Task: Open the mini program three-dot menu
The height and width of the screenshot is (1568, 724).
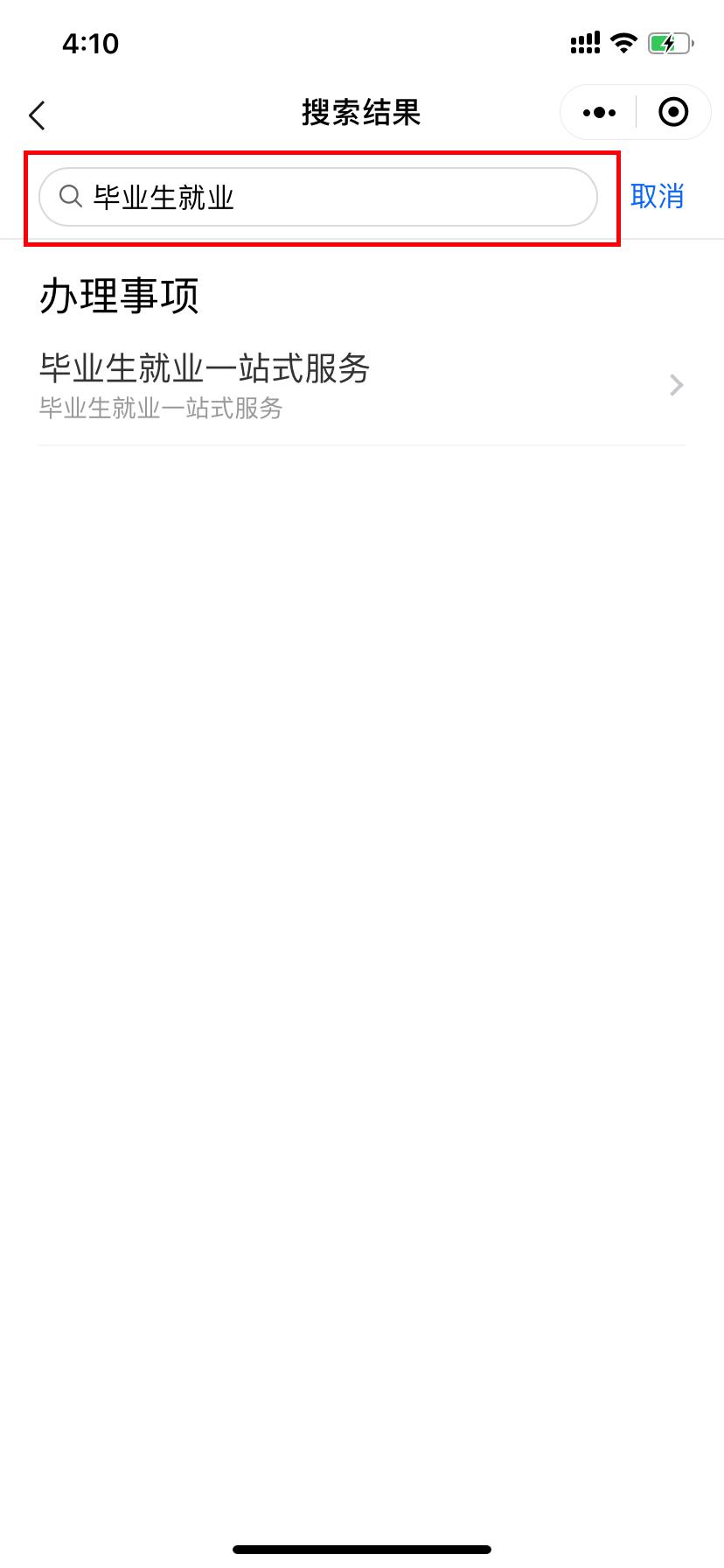Action: coord(599,112)
